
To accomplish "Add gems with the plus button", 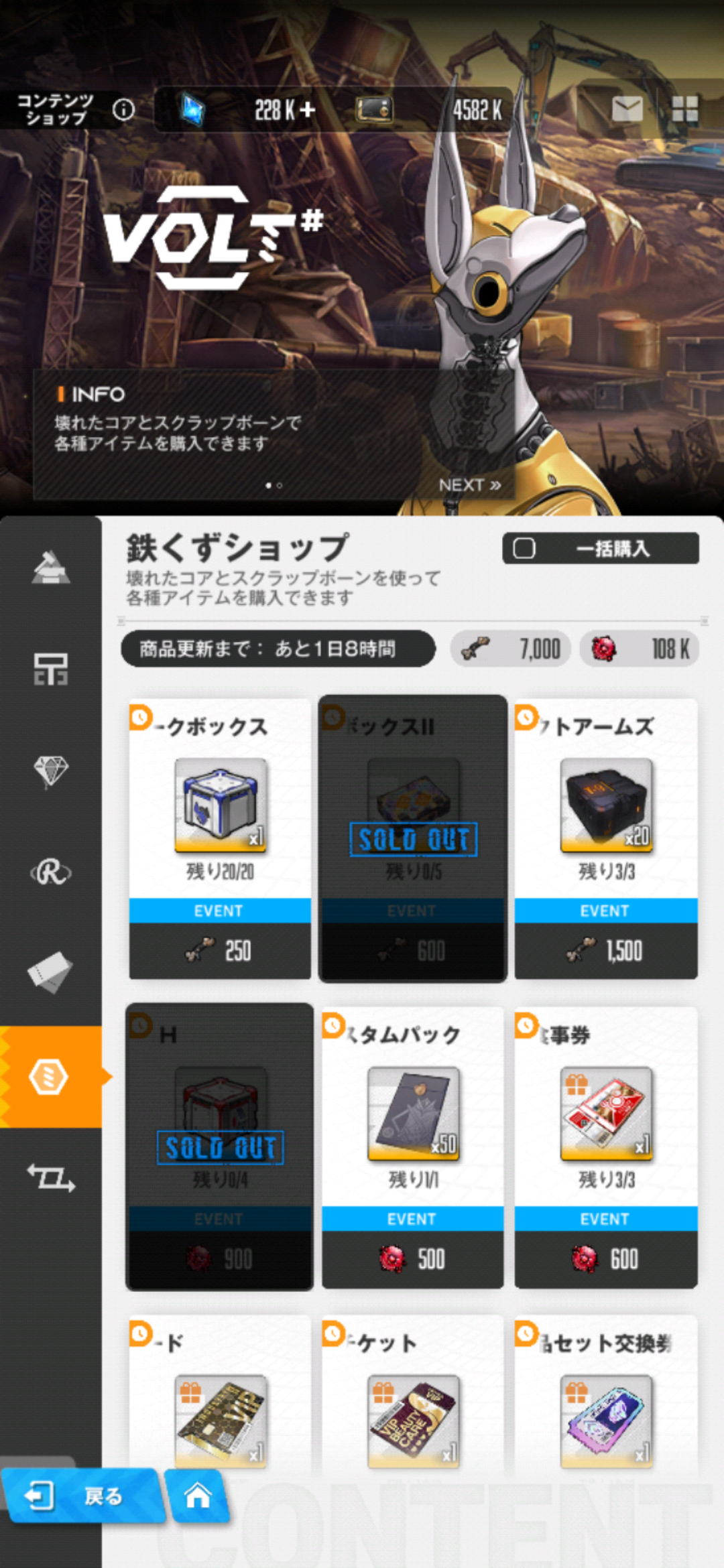I will point(307,109).
